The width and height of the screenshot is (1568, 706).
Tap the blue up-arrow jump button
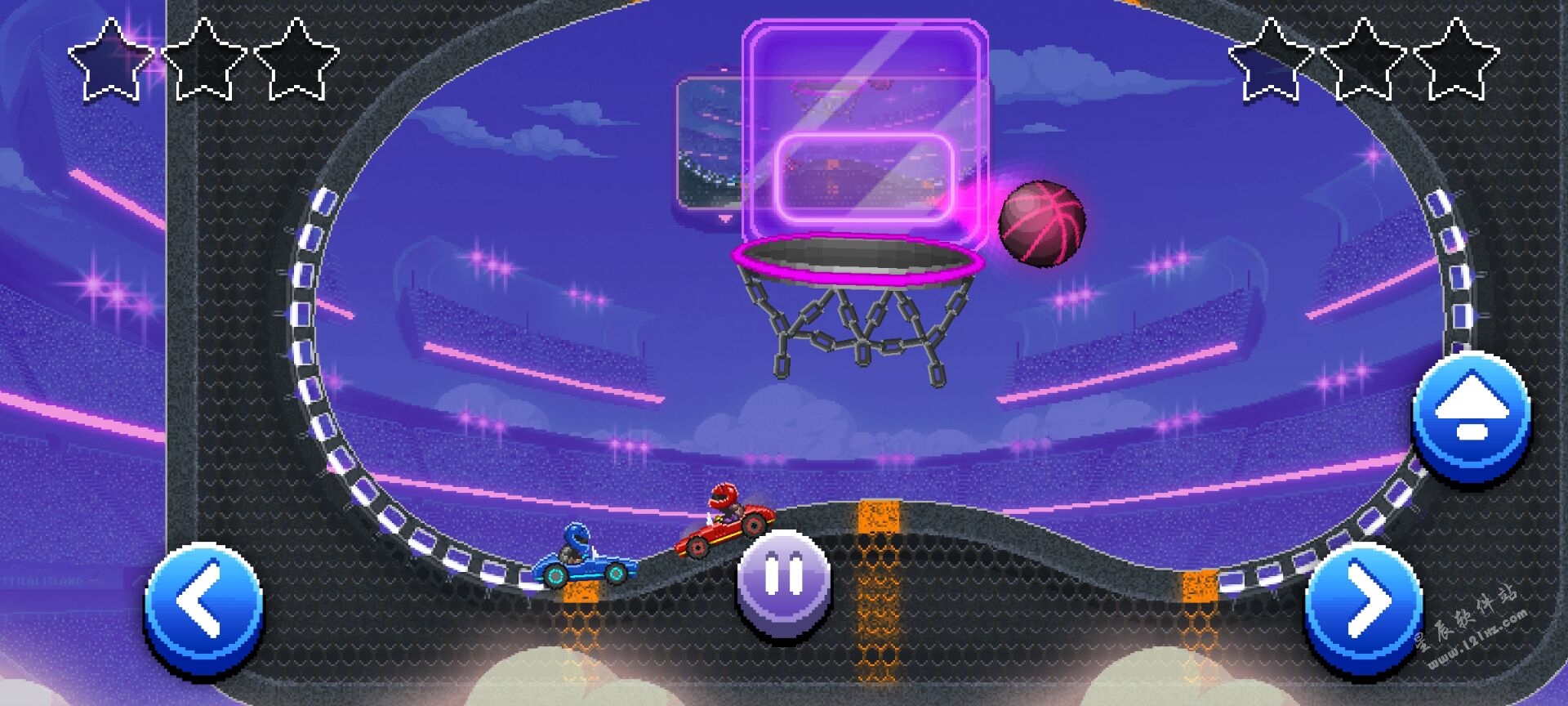[1472, 413]
